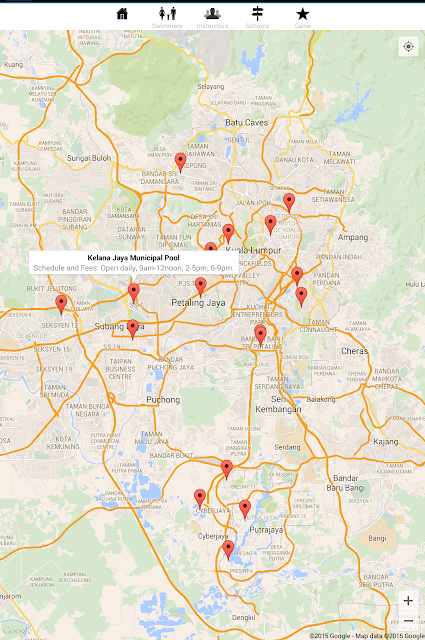The width and height of the screenshot is (425, 640).
Task: Go to the home tab
Action: coord(122,14)
